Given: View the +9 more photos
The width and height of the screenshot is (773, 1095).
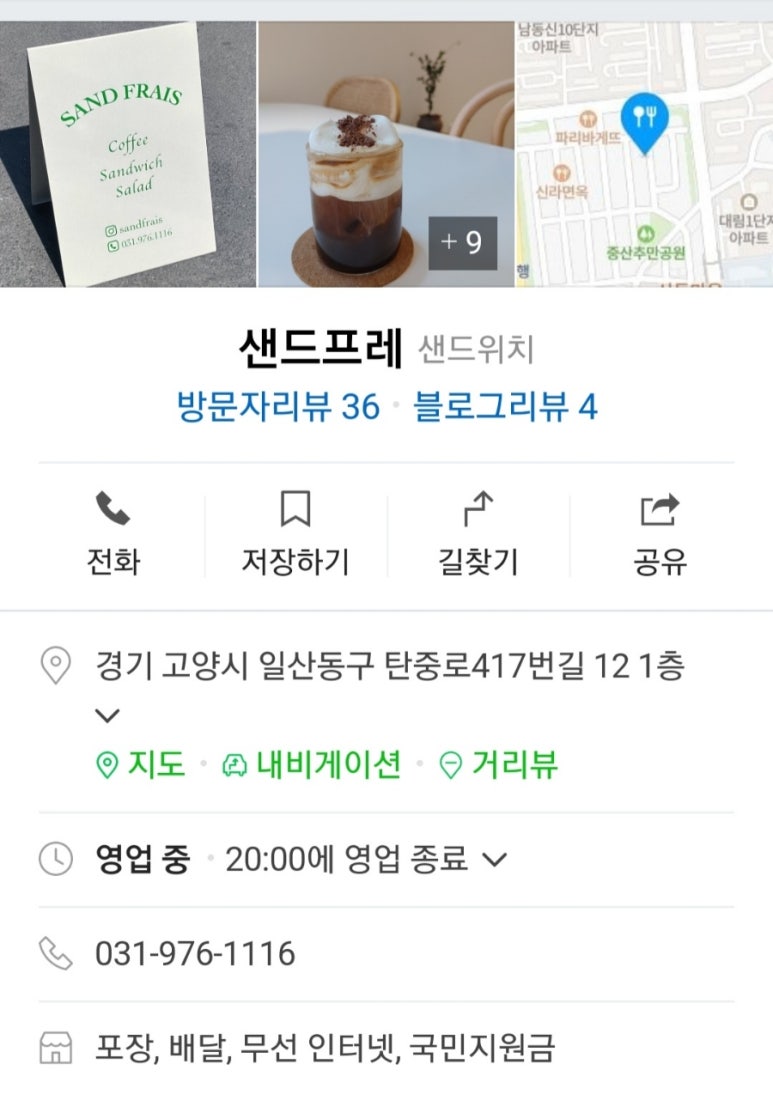Looking at the screenshot, I should [462, 242].
